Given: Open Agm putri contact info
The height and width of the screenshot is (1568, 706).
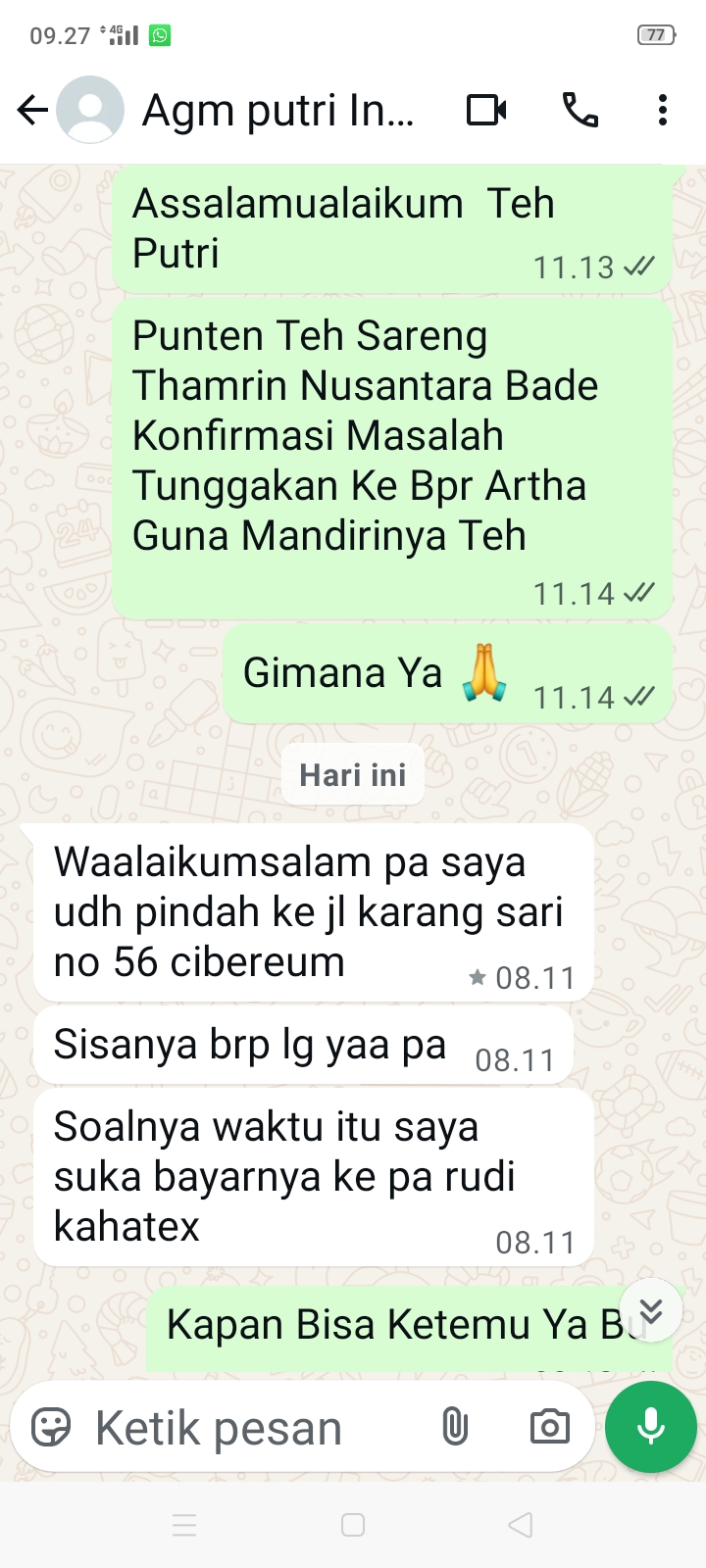Looking at the screenshot, I should point(279,110).
